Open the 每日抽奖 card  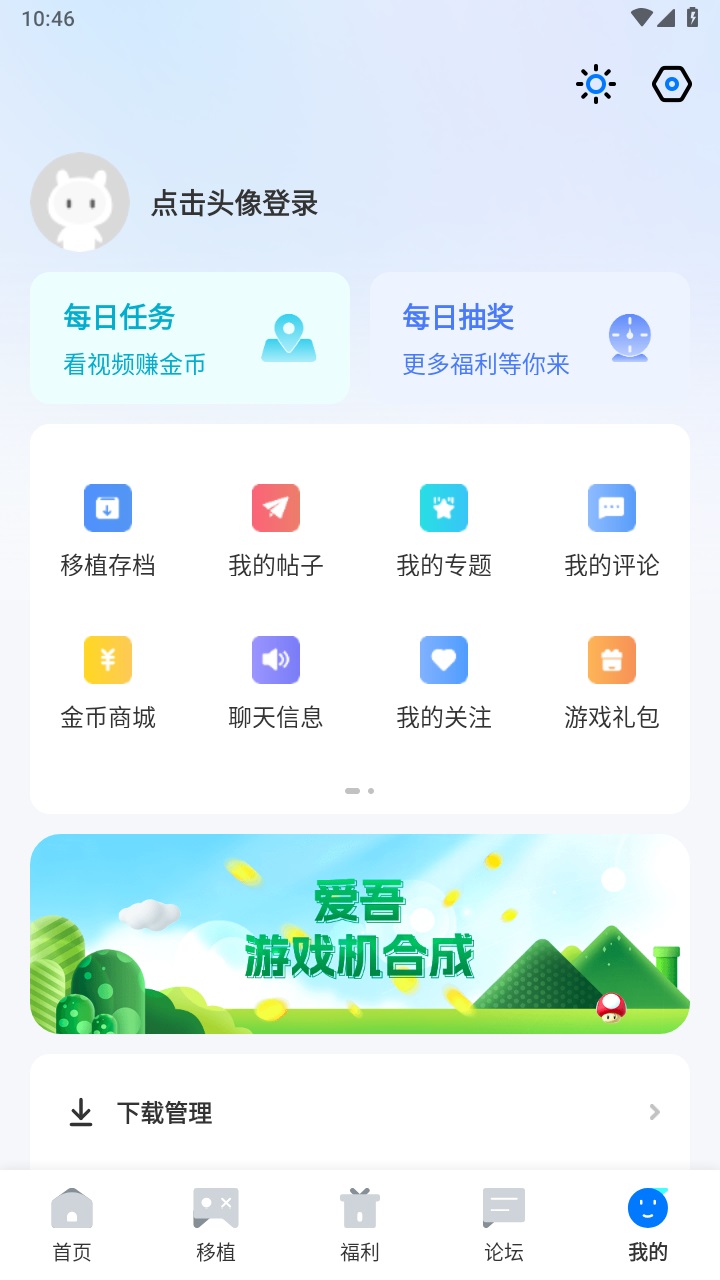(x=530, y=338)
